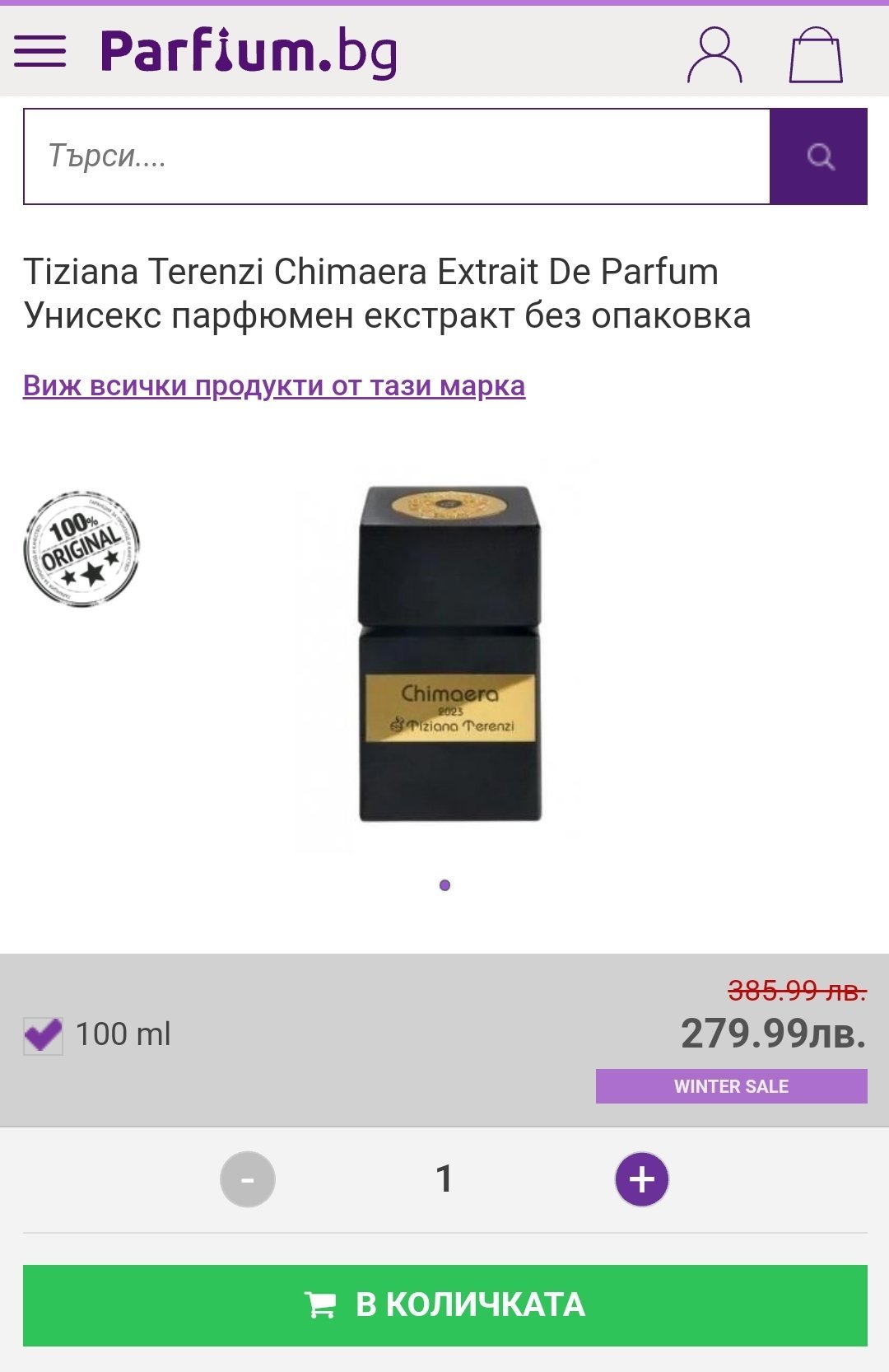Increase quantity with the plus button
889x1372 pixels.
point(642,1179)
